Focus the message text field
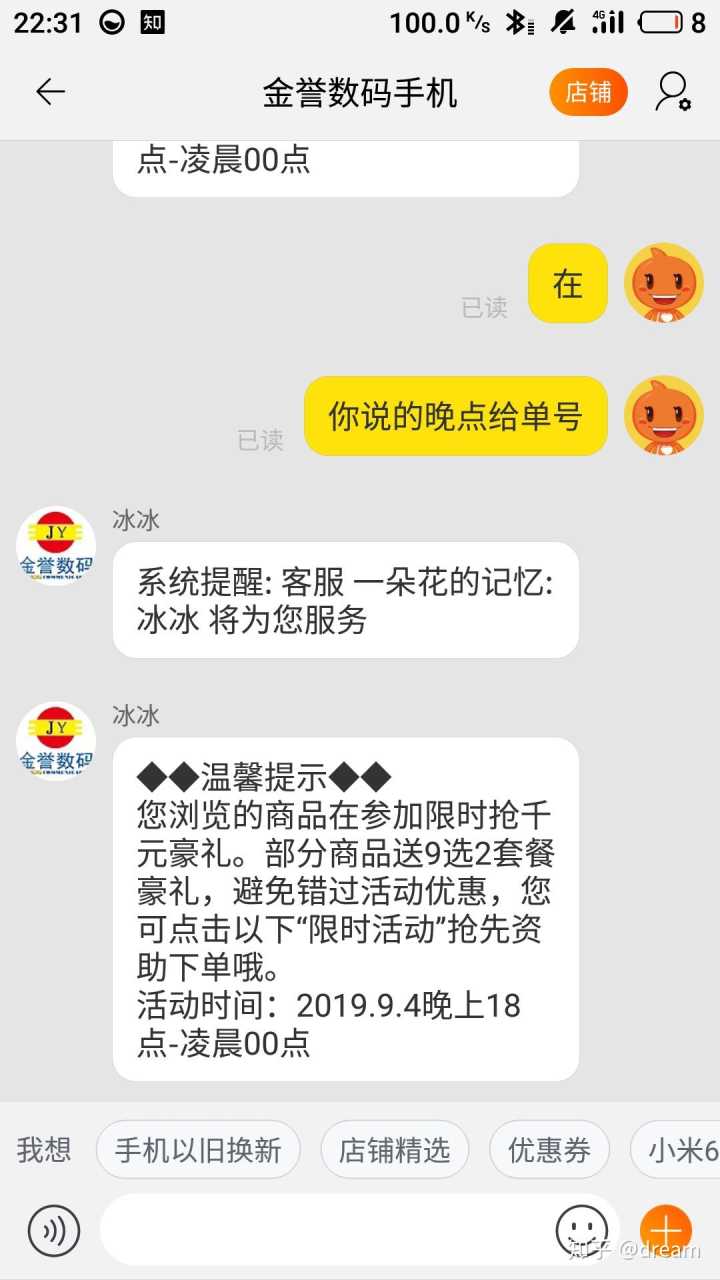 click(325, 1230)
